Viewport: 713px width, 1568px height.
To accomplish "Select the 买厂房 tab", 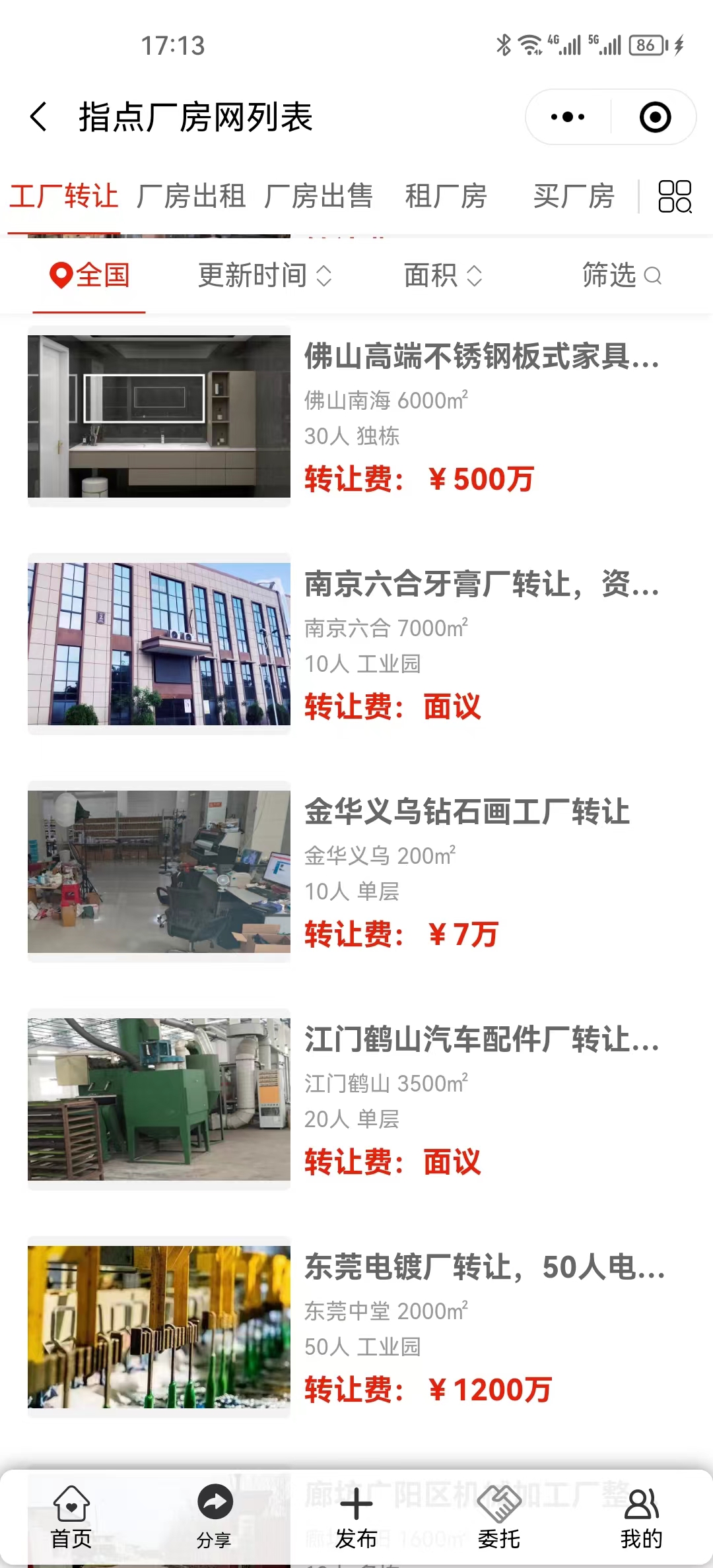I will (x=574, y=196).
